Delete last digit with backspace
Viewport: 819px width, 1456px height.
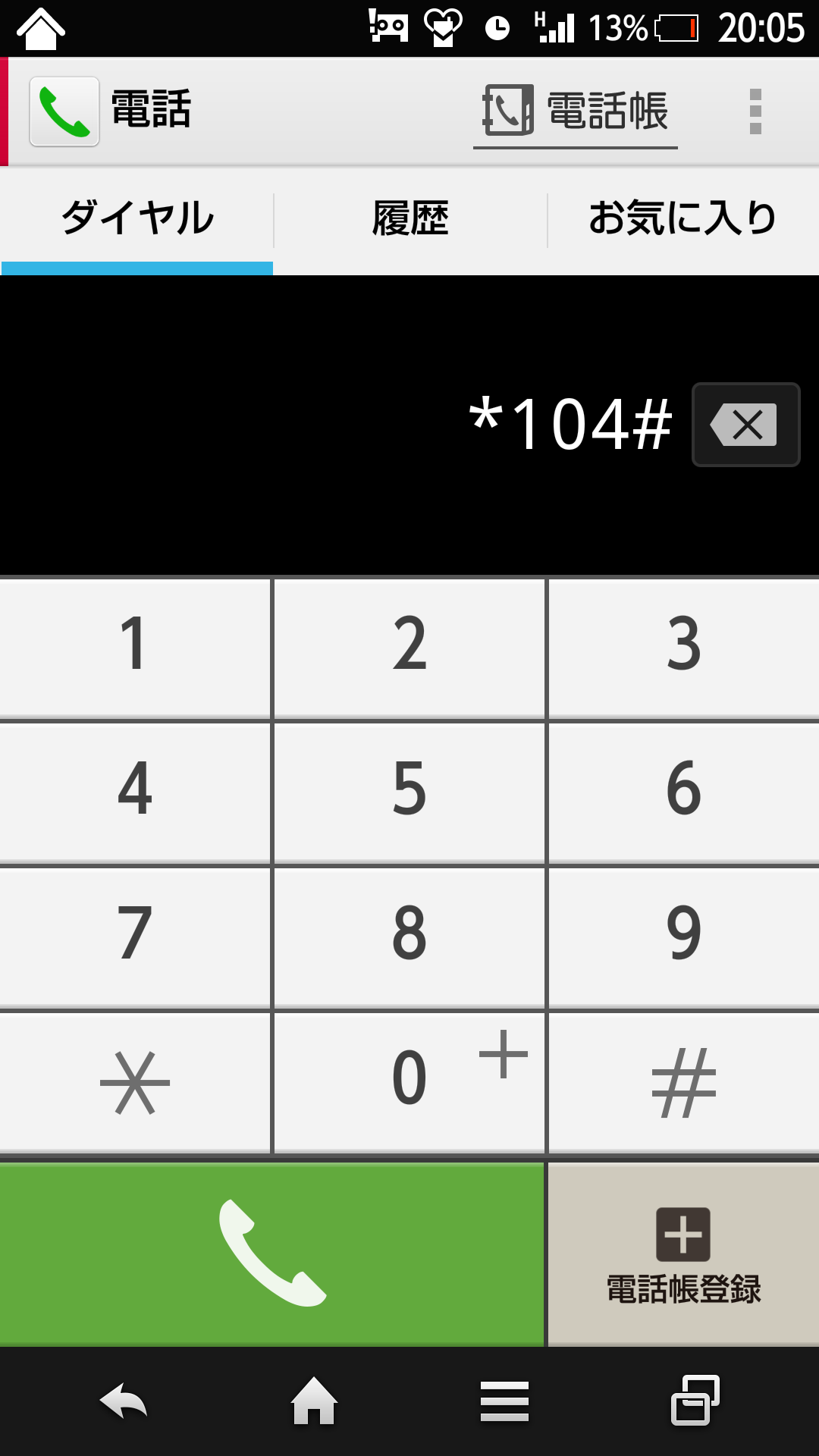(x=746, y=425)
